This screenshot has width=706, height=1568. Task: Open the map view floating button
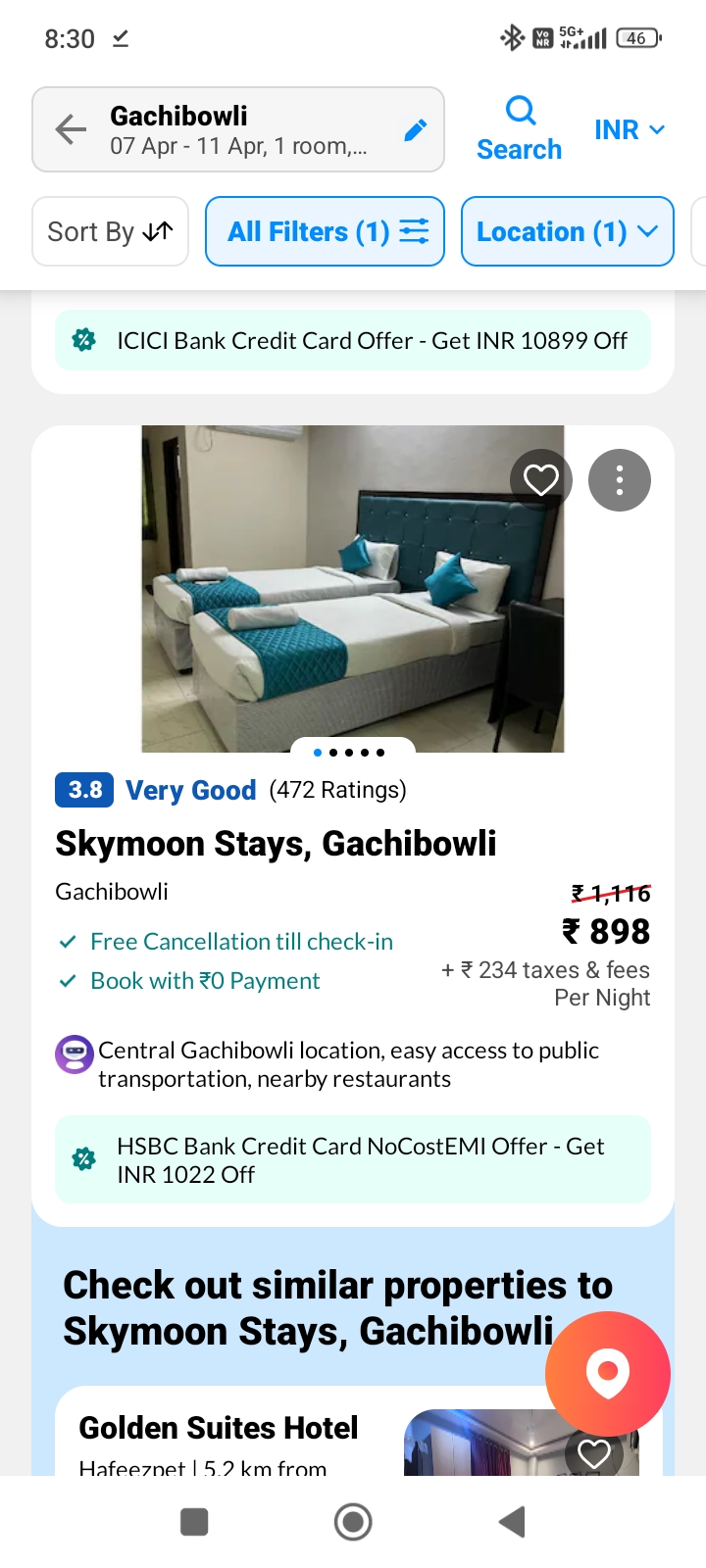607,1373
